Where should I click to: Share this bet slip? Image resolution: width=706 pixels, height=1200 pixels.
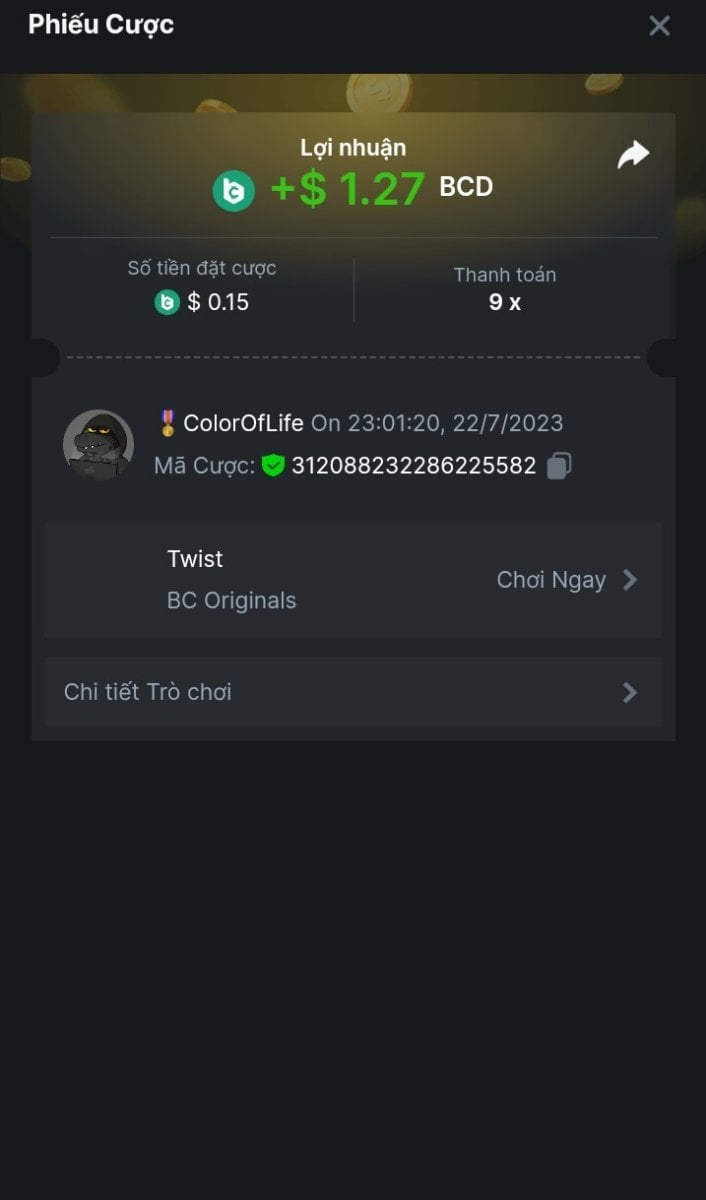pyautogui.click(x=633, y=155)
